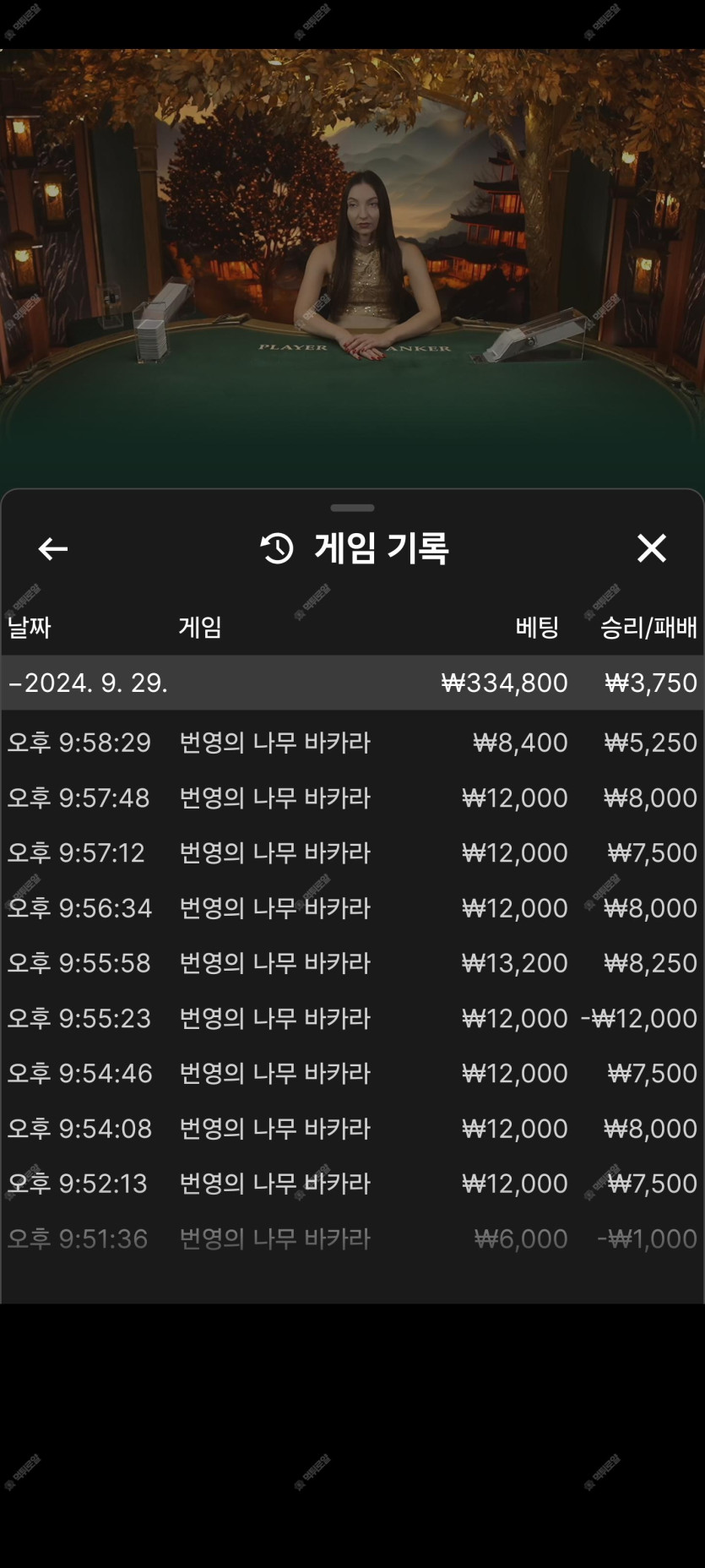Close the game history panel
Image resolution: width=705 pixels, height=1568 pixels.
pos(651,548)
